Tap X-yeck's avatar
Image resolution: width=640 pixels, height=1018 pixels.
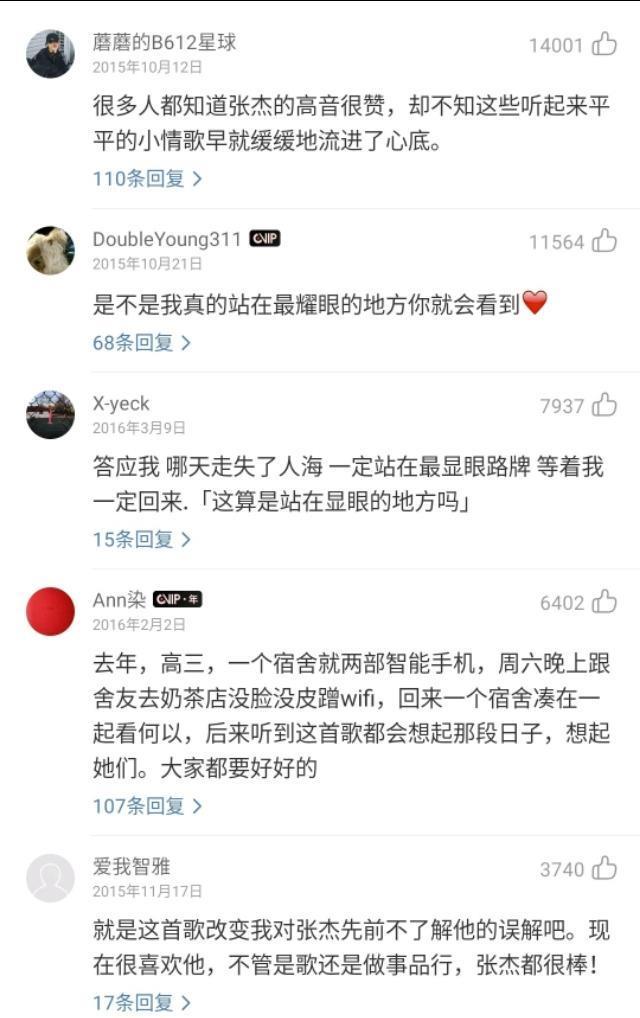(x=50, y=415)
